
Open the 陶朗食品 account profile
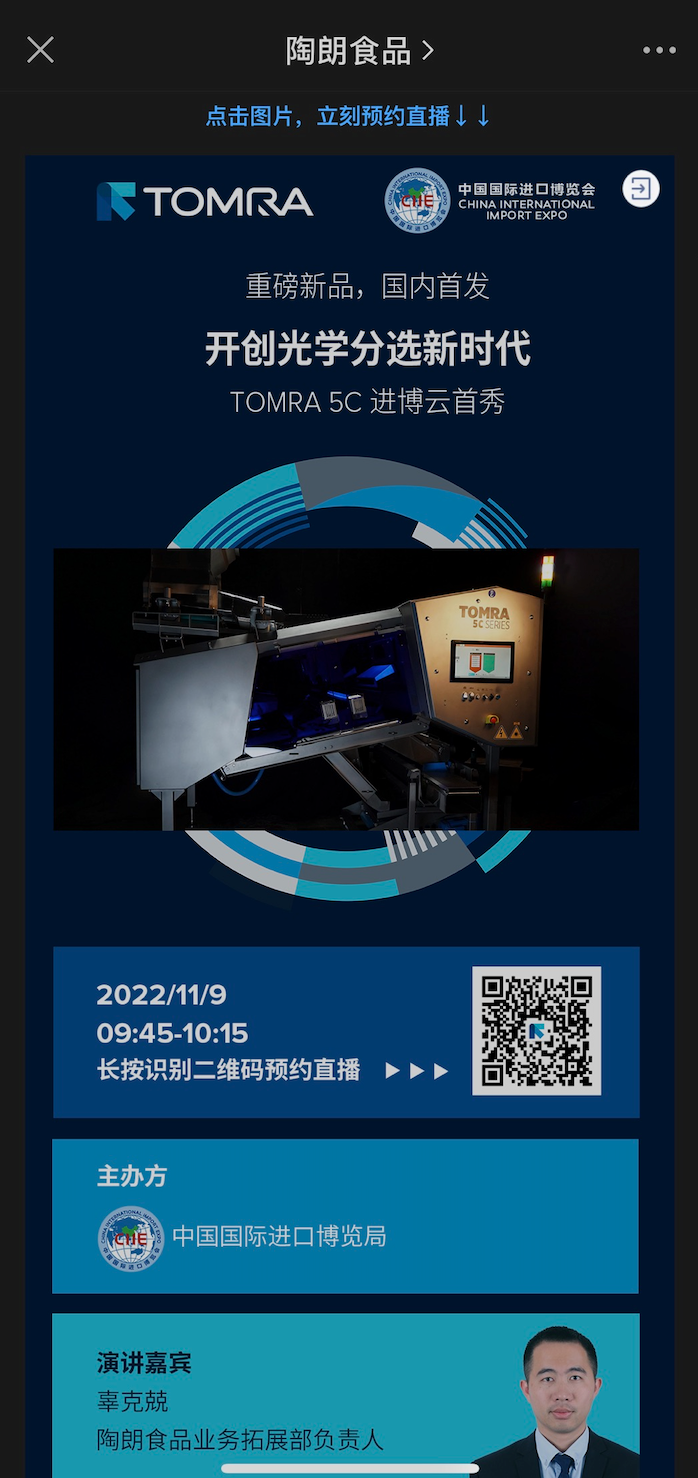pos(359,51)
